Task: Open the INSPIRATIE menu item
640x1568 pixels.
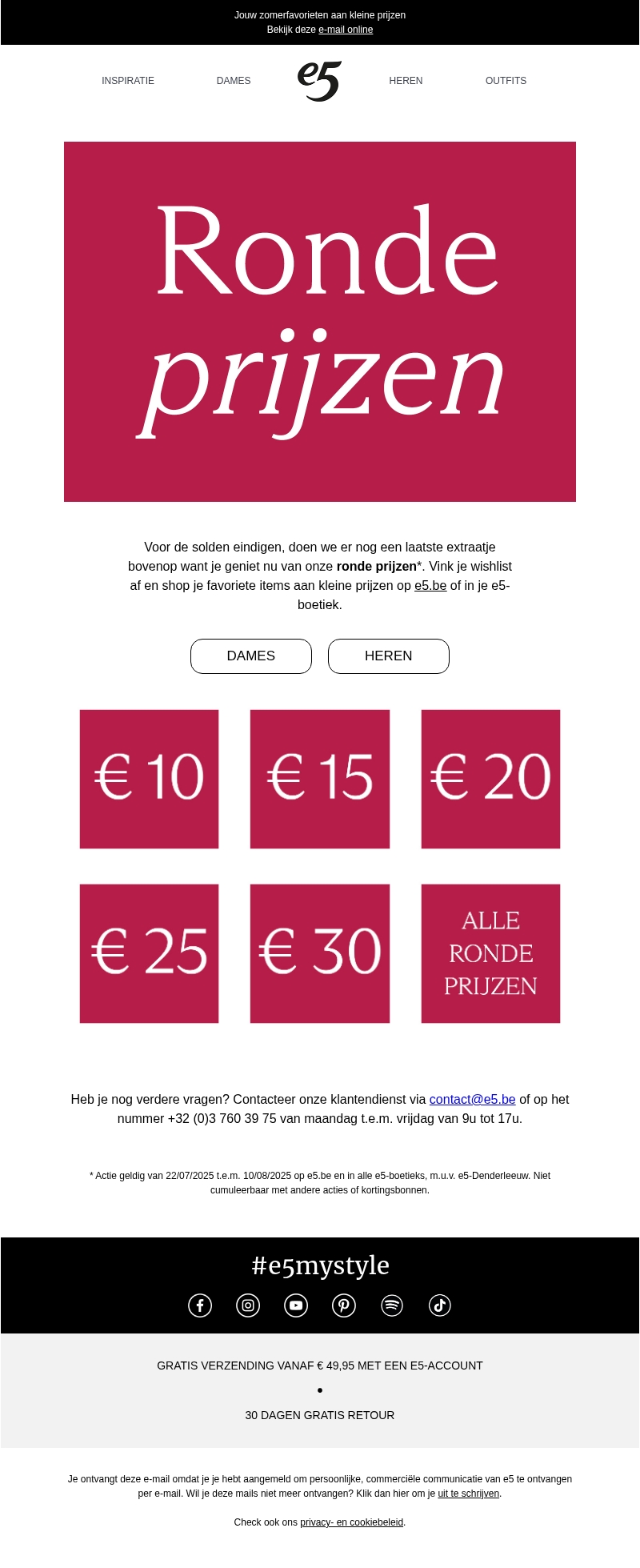Action: [128, 81]
